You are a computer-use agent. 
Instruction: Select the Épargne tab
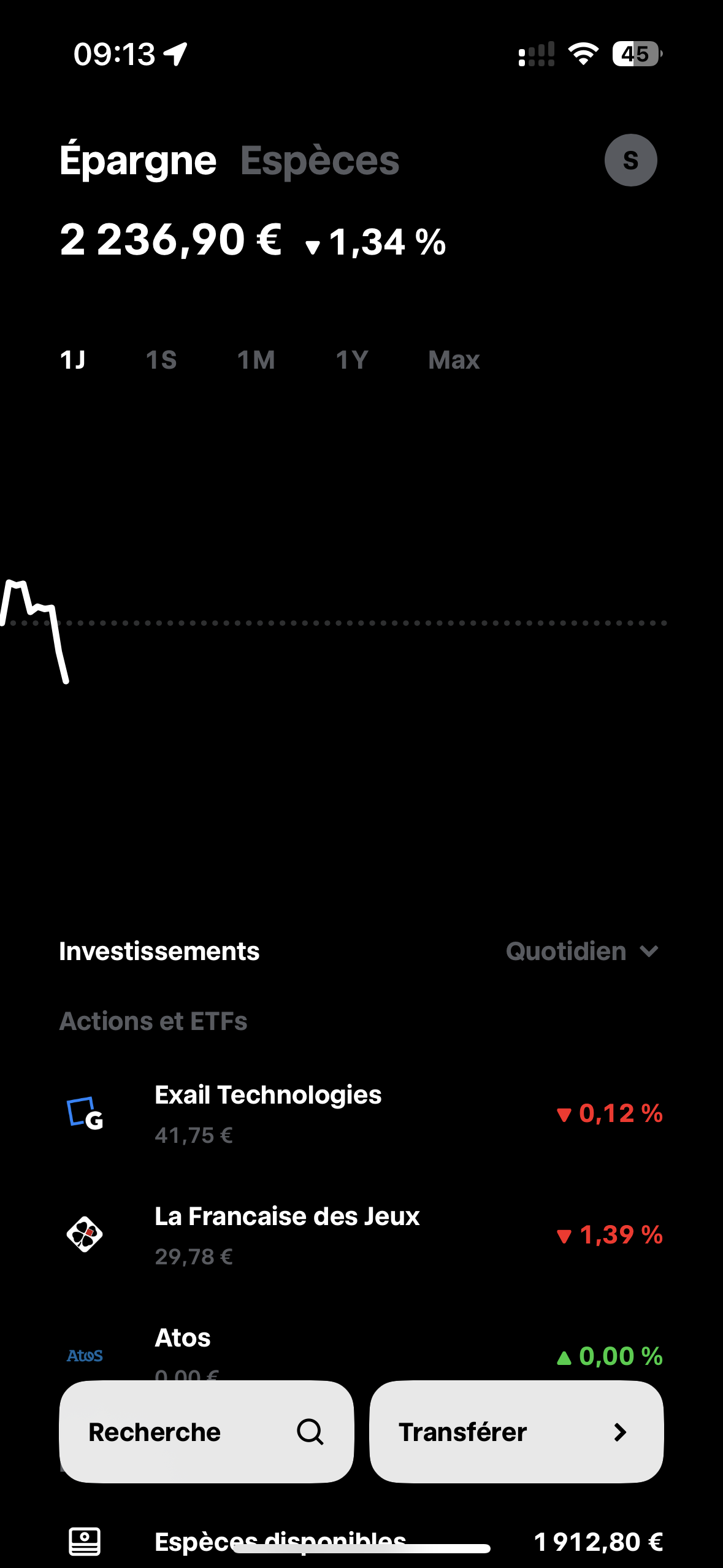[x=138, y=161]
